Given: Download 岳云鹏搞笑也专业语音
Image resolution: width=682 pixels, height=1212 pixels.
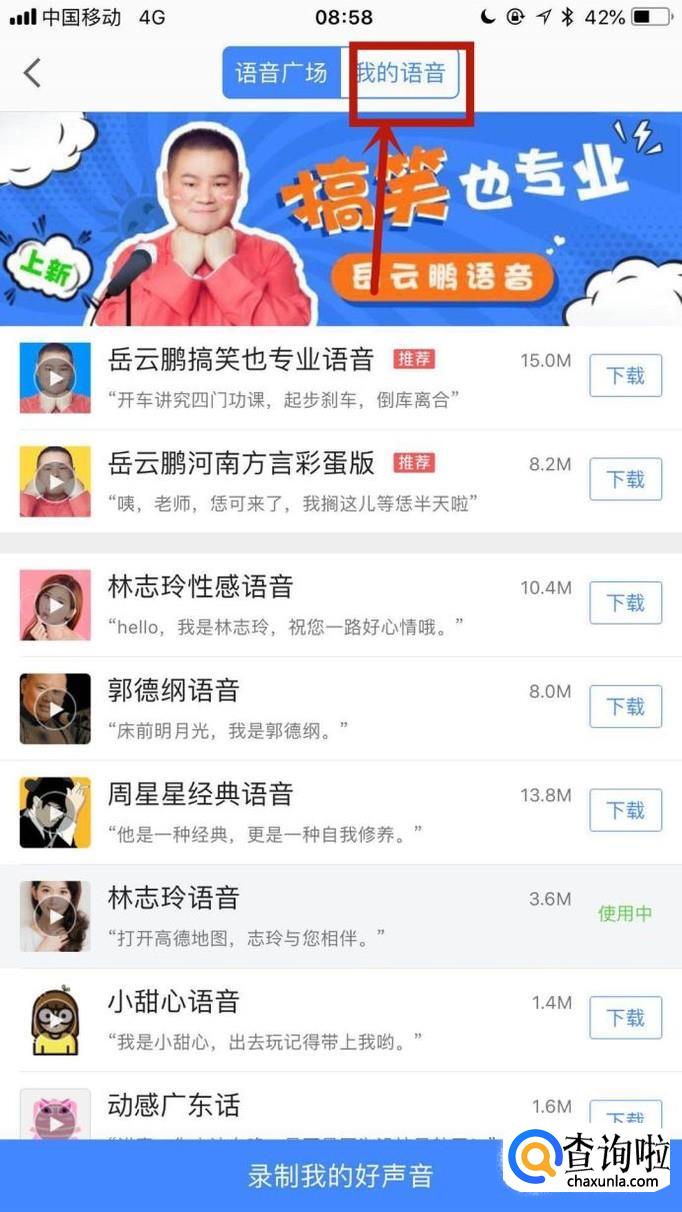Looking at the screenshot, I should (x=625, y=376).
